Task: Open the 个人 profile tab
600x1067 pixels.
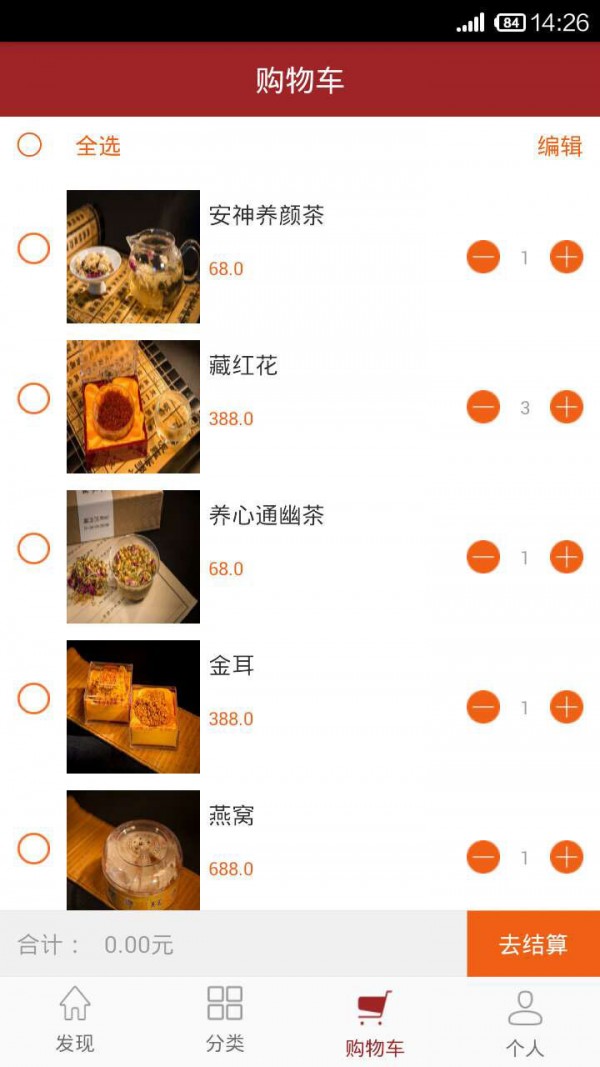Action: pyautogui.click(x=525, y=1021)
